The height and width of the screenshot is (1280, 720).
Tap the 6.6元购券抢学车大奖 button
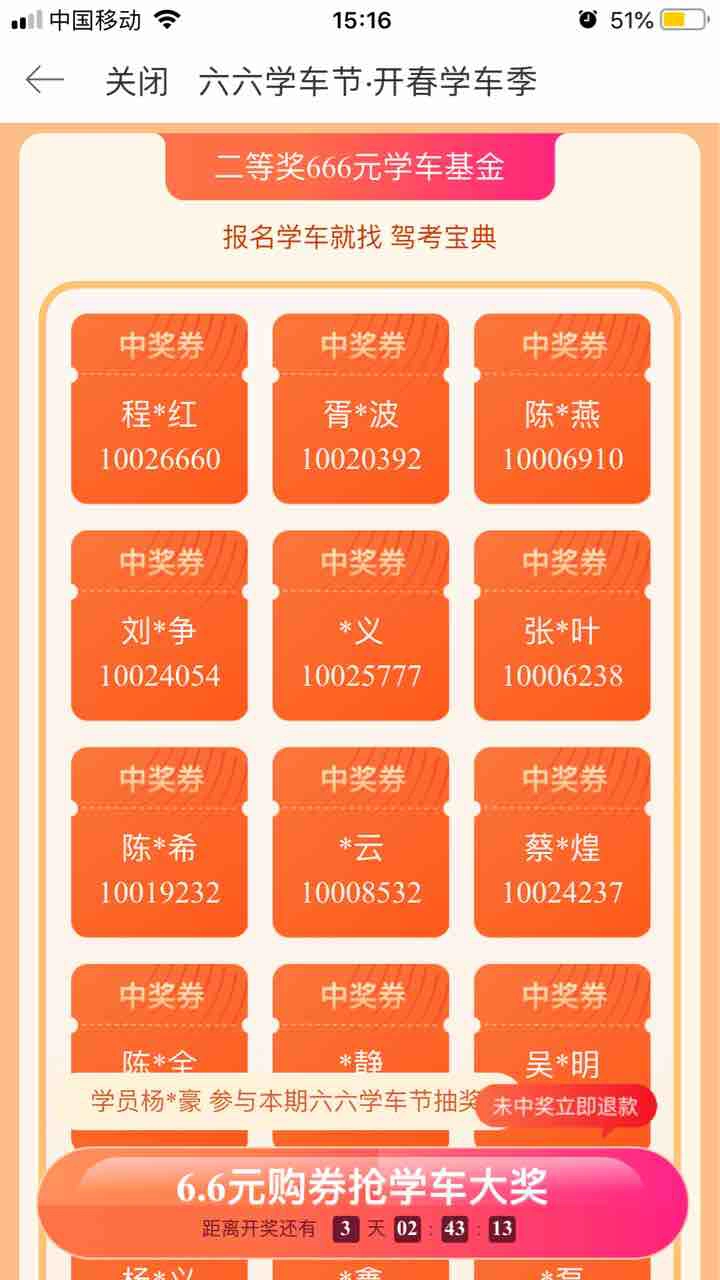coord(362,1202)
